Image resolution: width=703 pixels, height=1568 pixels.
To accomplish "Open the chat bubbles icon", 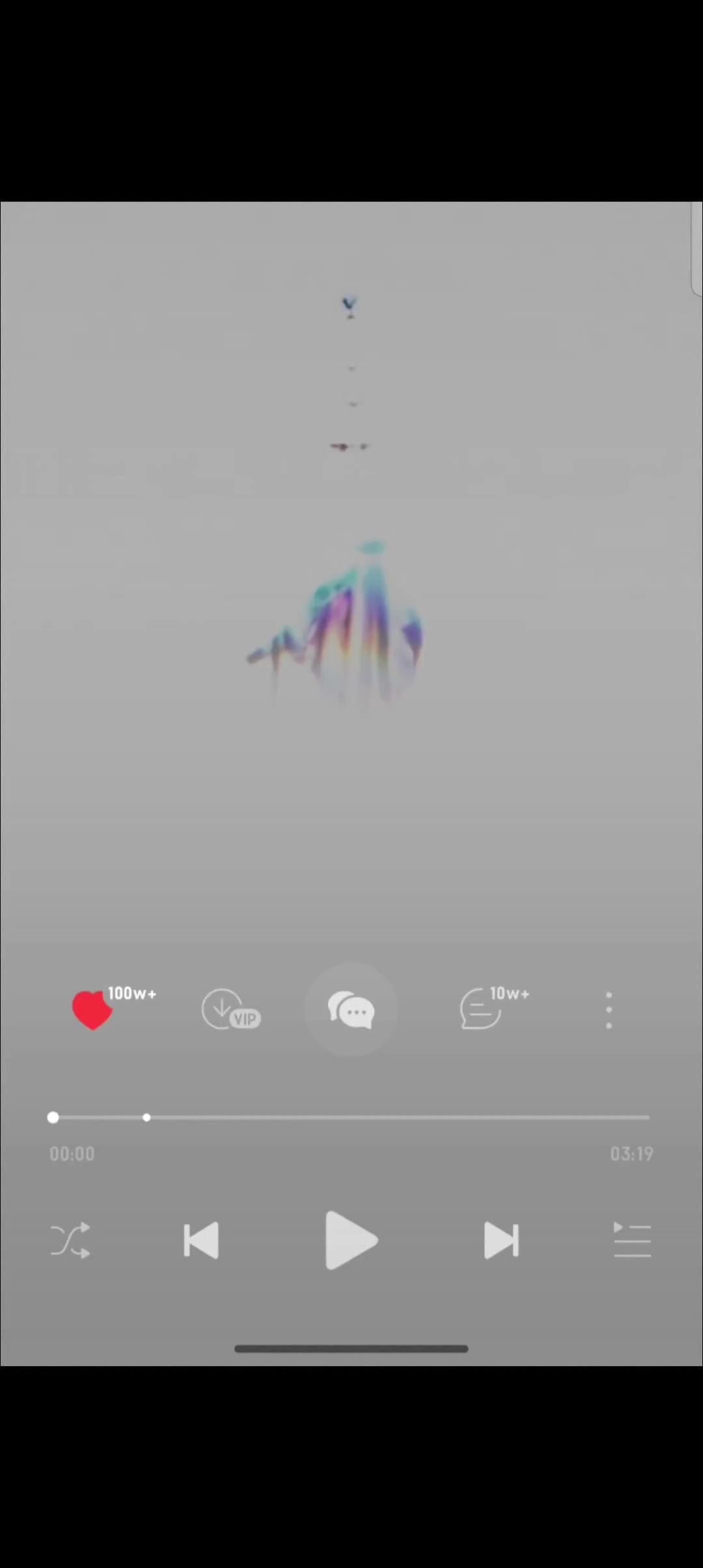I will tap(351, 1009).
